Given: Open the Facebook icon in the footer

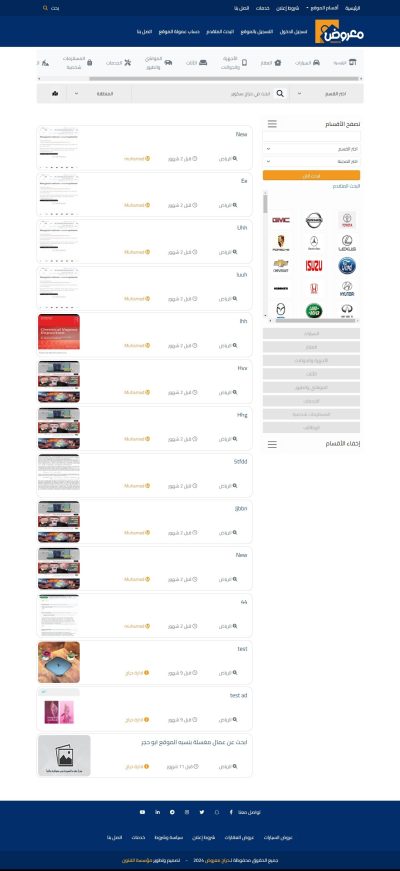Looking at the screenshot, I should click(x=231, y=812).
